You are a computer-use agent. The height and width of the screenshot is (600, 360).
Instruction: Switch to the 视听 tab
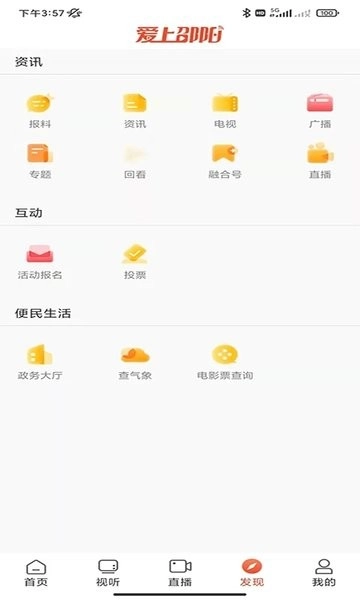(x=108, y=573)
